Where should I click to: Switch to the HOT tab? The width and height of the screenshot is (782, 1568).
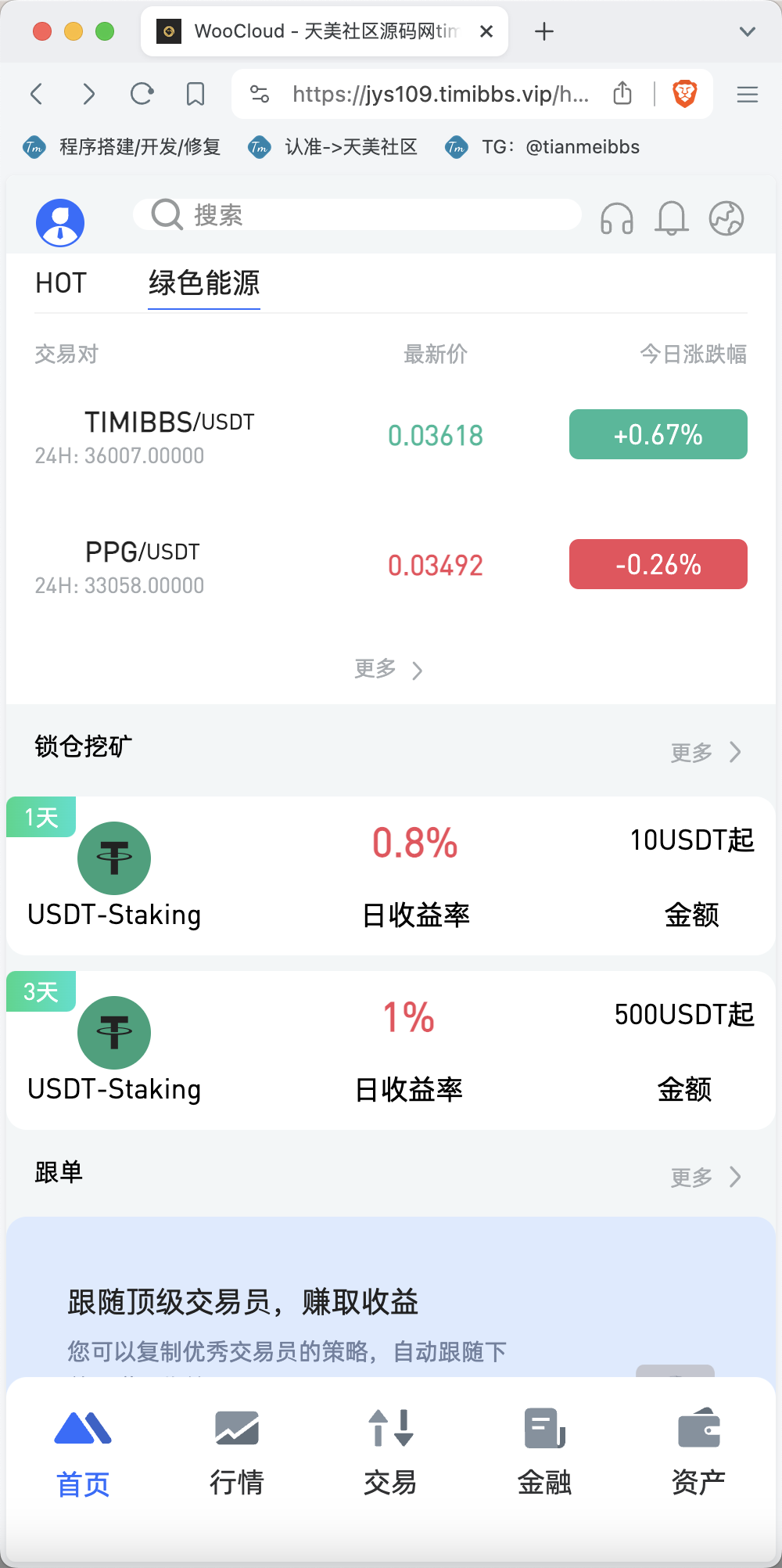[x=61, y=283]
